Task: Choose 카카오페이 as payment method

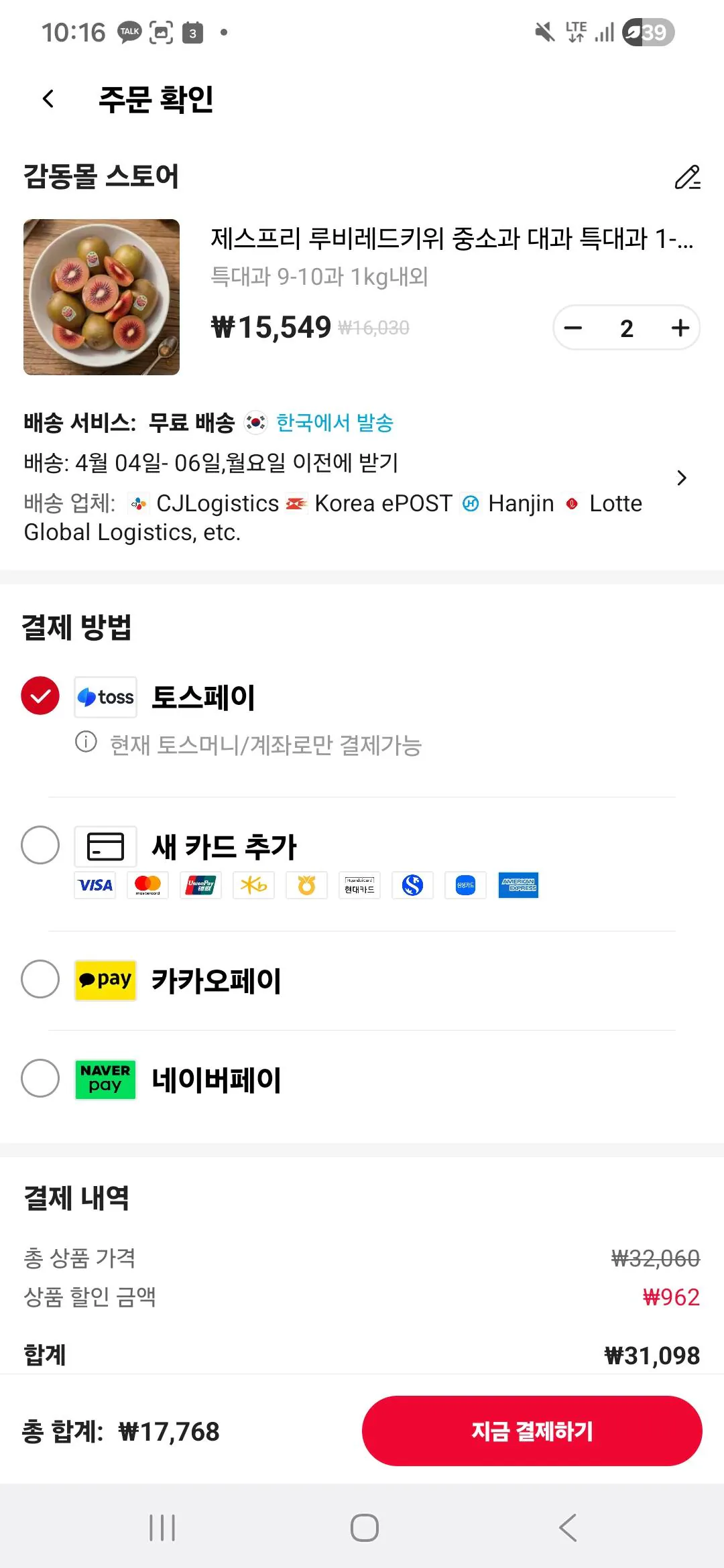Action: tap(40, 980)
